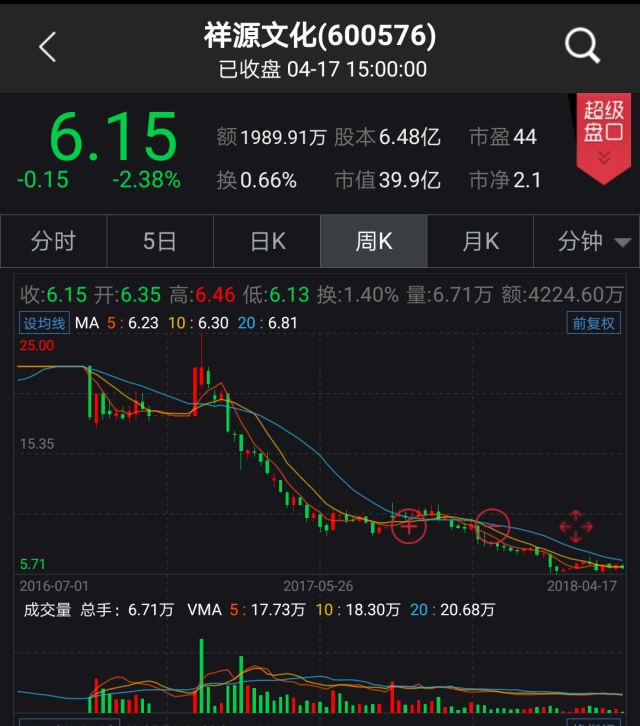Open the 设均线 moving average settings
This screenshot has width=640, height=726.
pyautogui.click(x=45, y=323)
